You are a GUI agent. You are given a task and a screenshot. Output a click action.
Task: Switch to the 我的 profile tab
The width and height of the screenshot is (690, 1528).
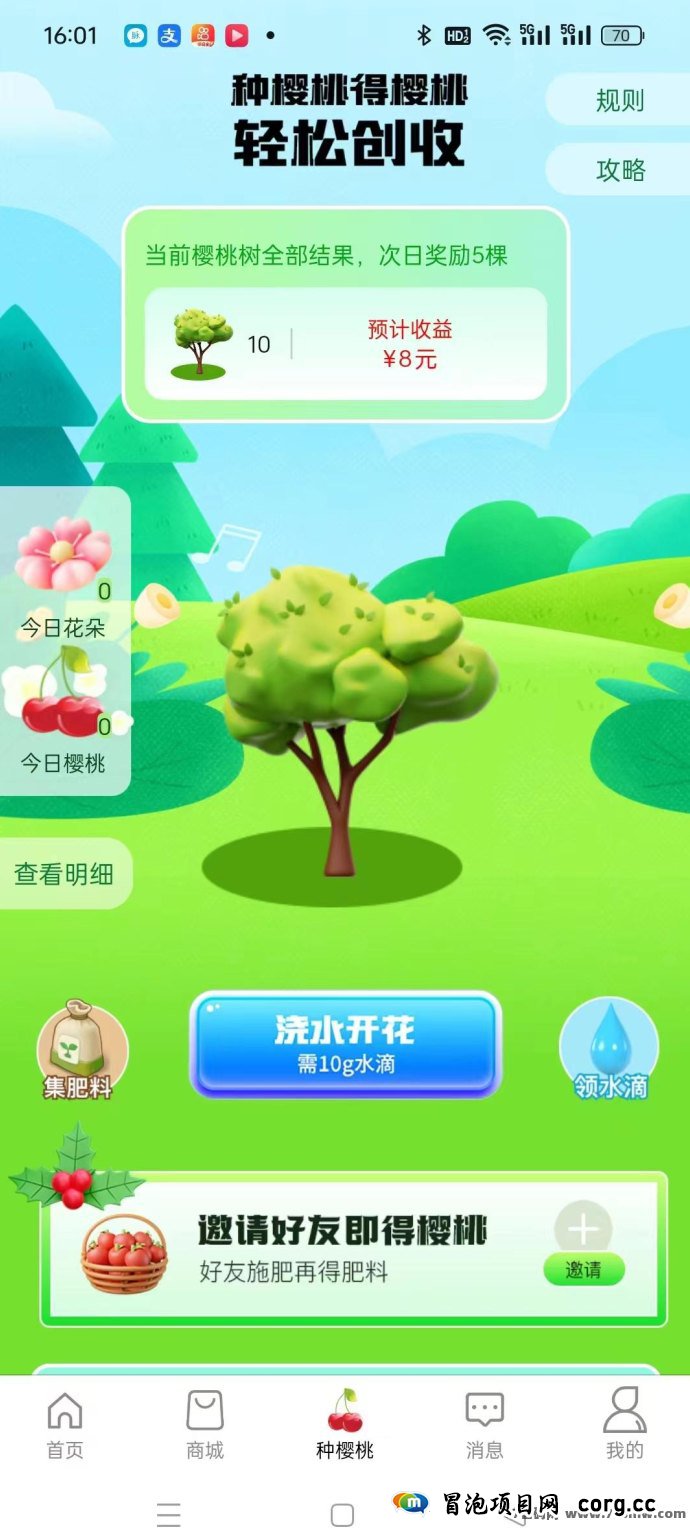coord(624,1425)
